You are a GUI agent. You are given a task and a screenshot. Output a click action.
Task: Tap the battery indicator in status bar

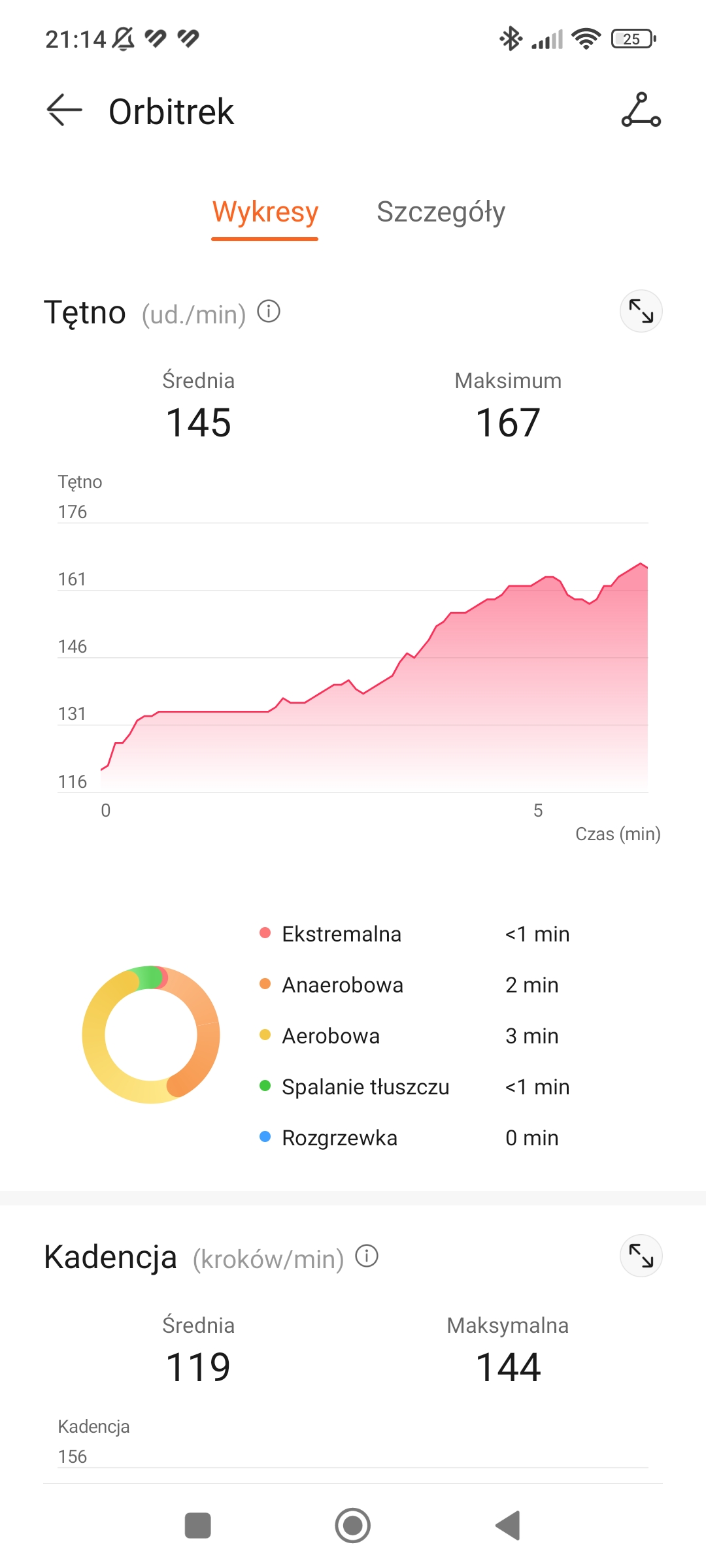(631, 39)
